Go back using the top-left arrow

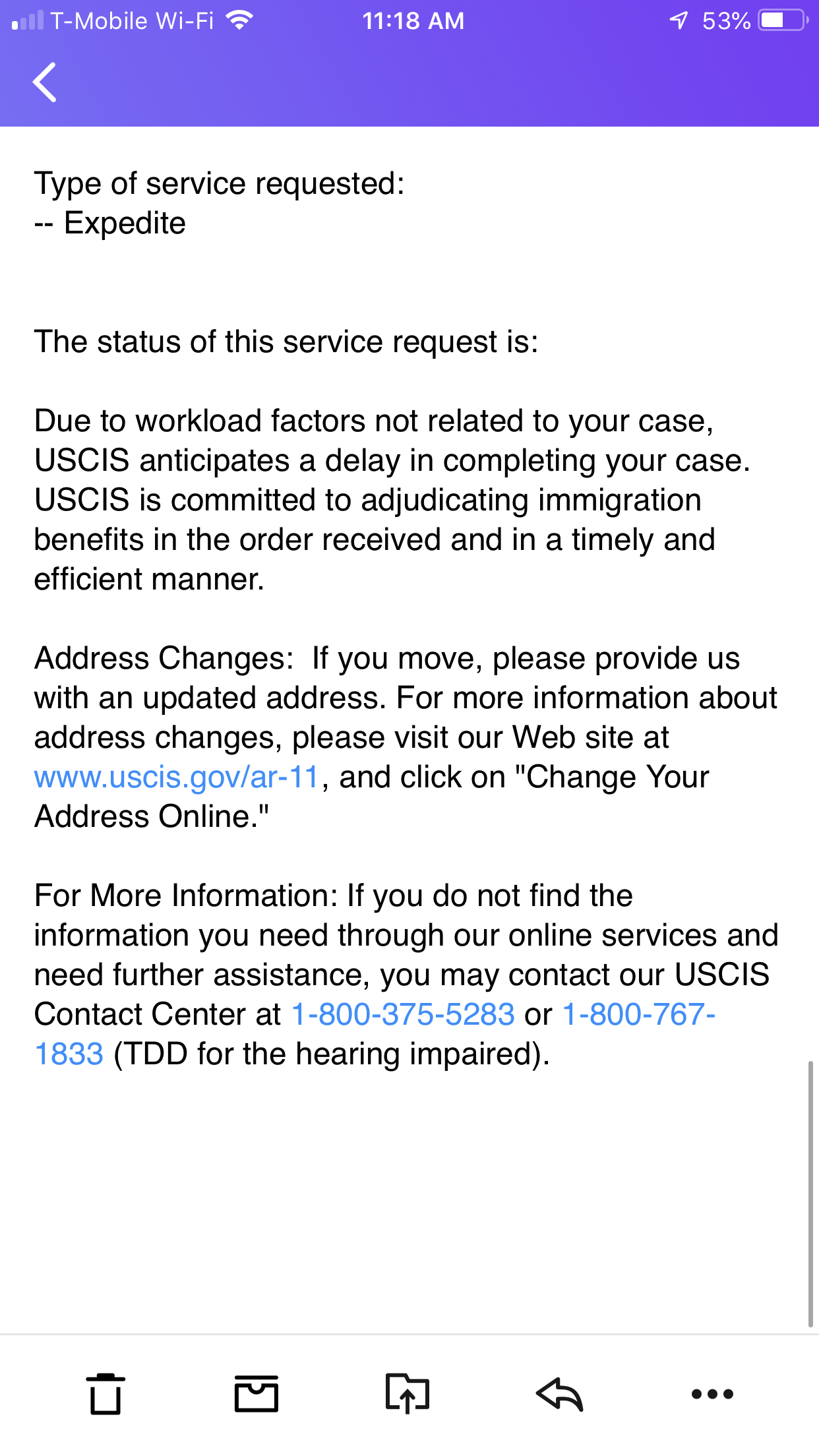[45, 82]
